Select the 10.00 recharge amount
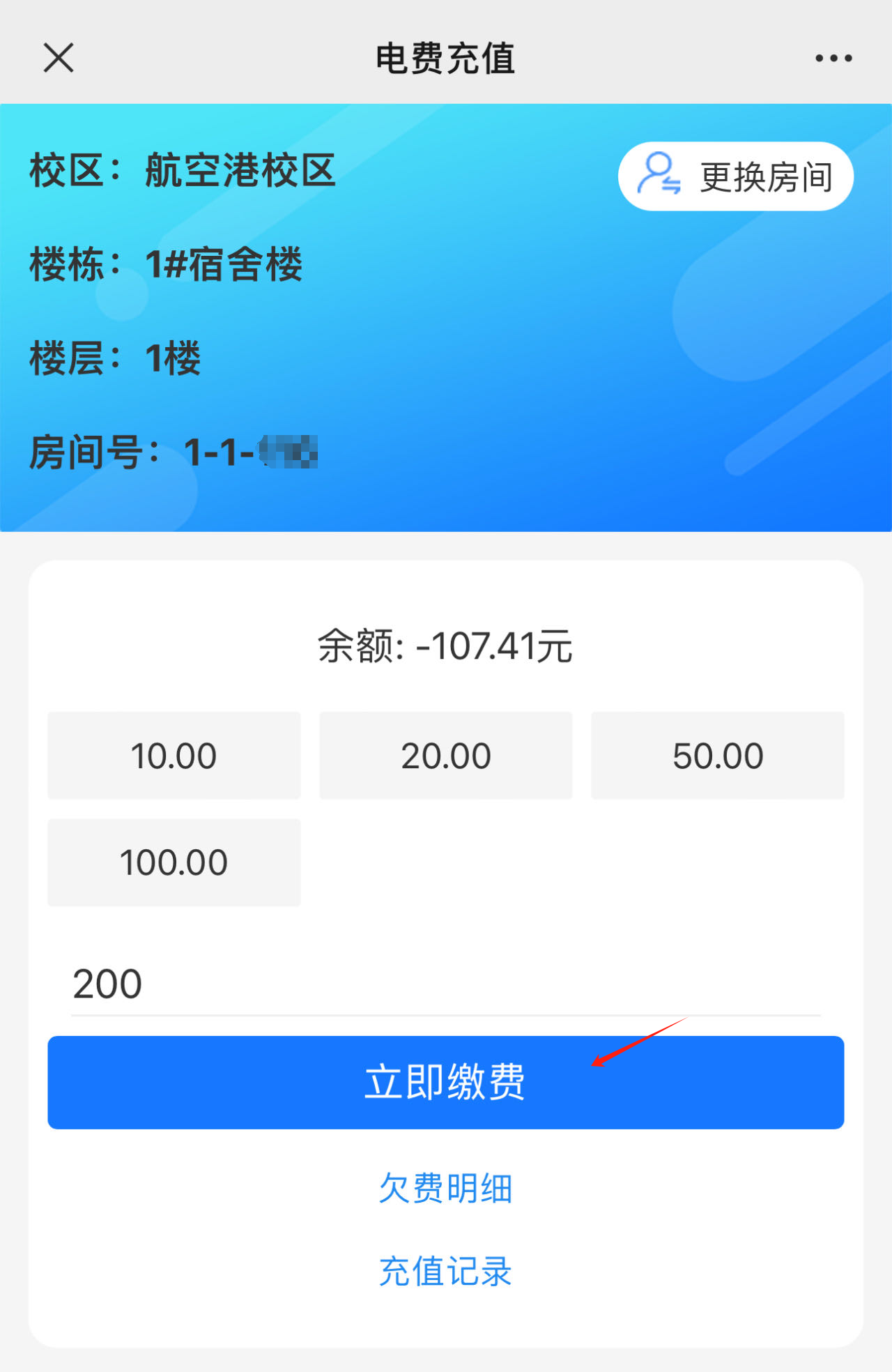 tap(174, 756)
